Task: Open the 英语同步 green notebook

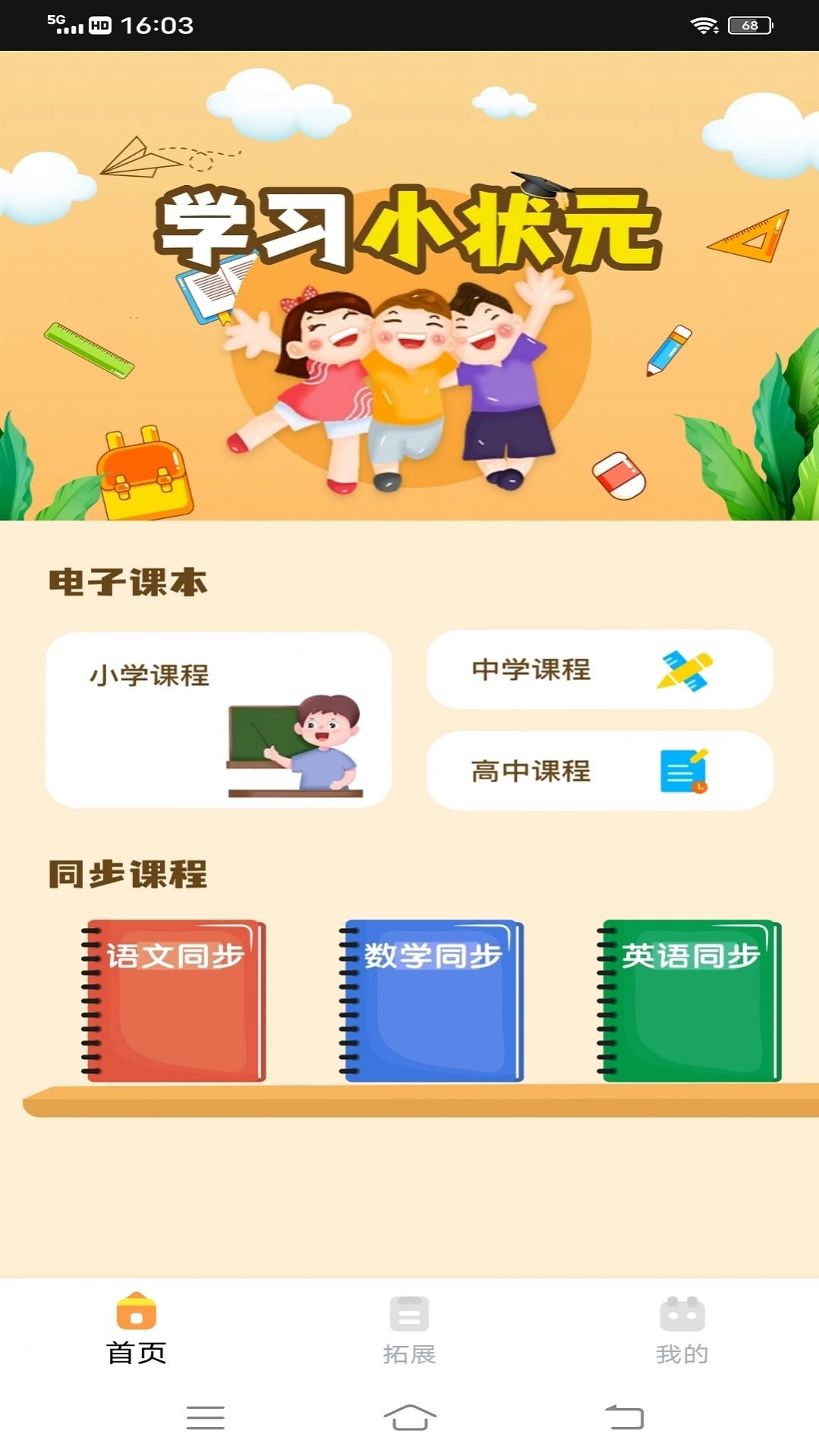Action: pos(691,1000)
